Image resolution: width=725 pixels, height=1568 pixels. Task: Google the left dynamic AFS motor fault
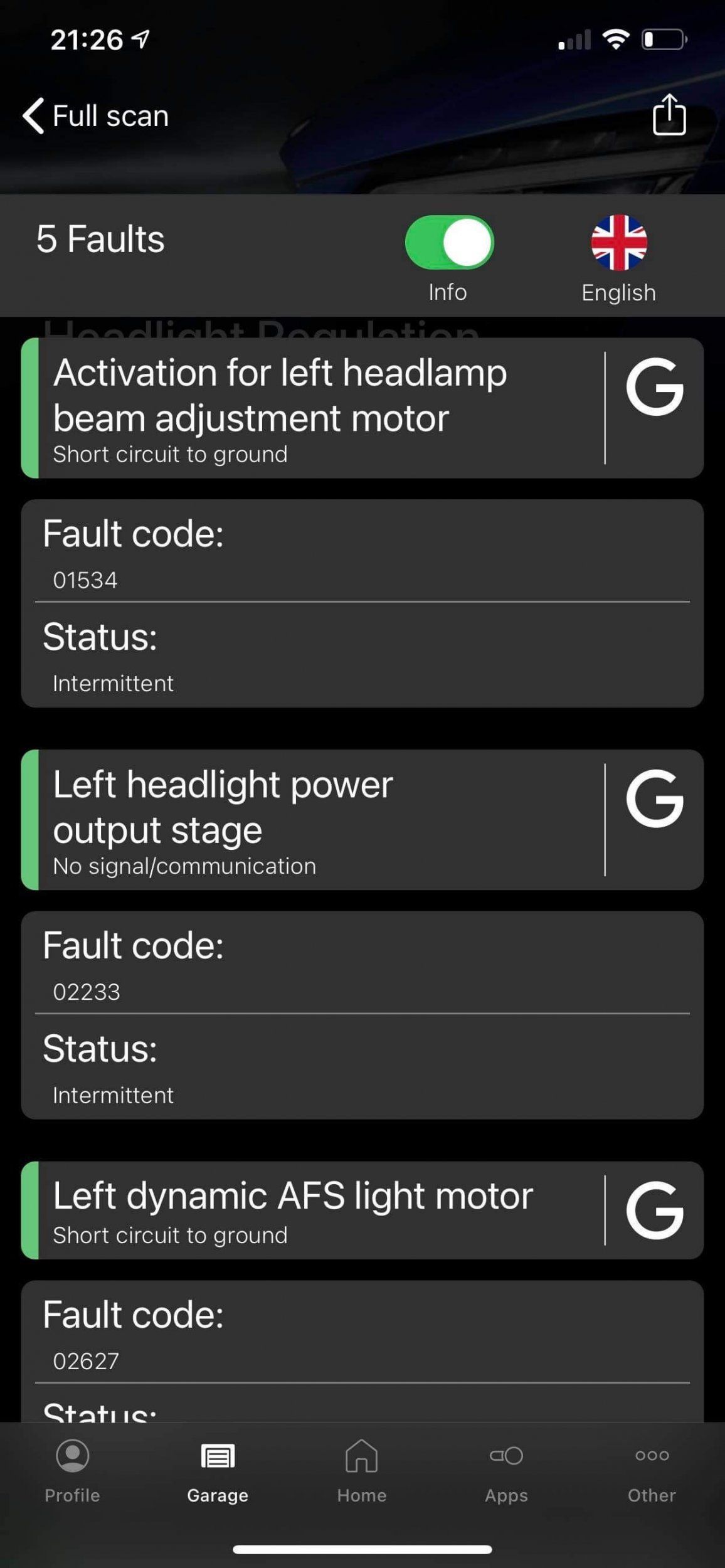point(654,1210)
